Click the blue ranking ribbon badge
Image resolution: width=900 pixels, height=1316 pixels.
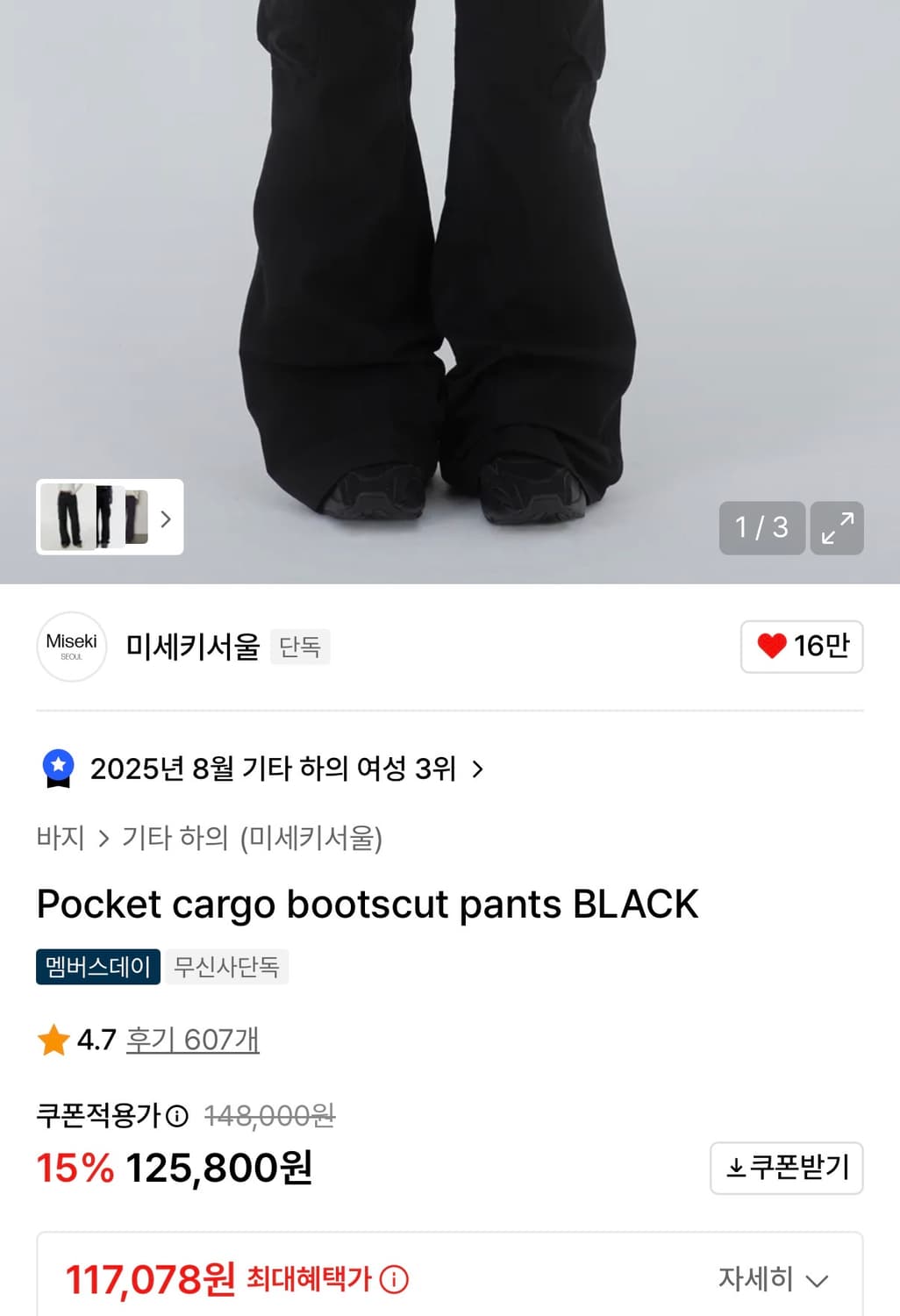point(58,768)
